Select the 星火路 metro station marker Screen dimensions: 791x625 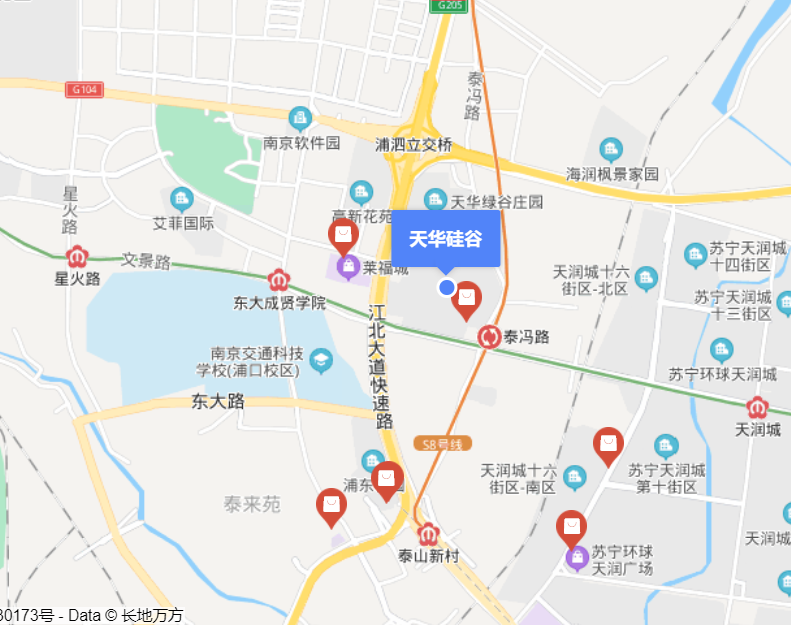point(76,257)
